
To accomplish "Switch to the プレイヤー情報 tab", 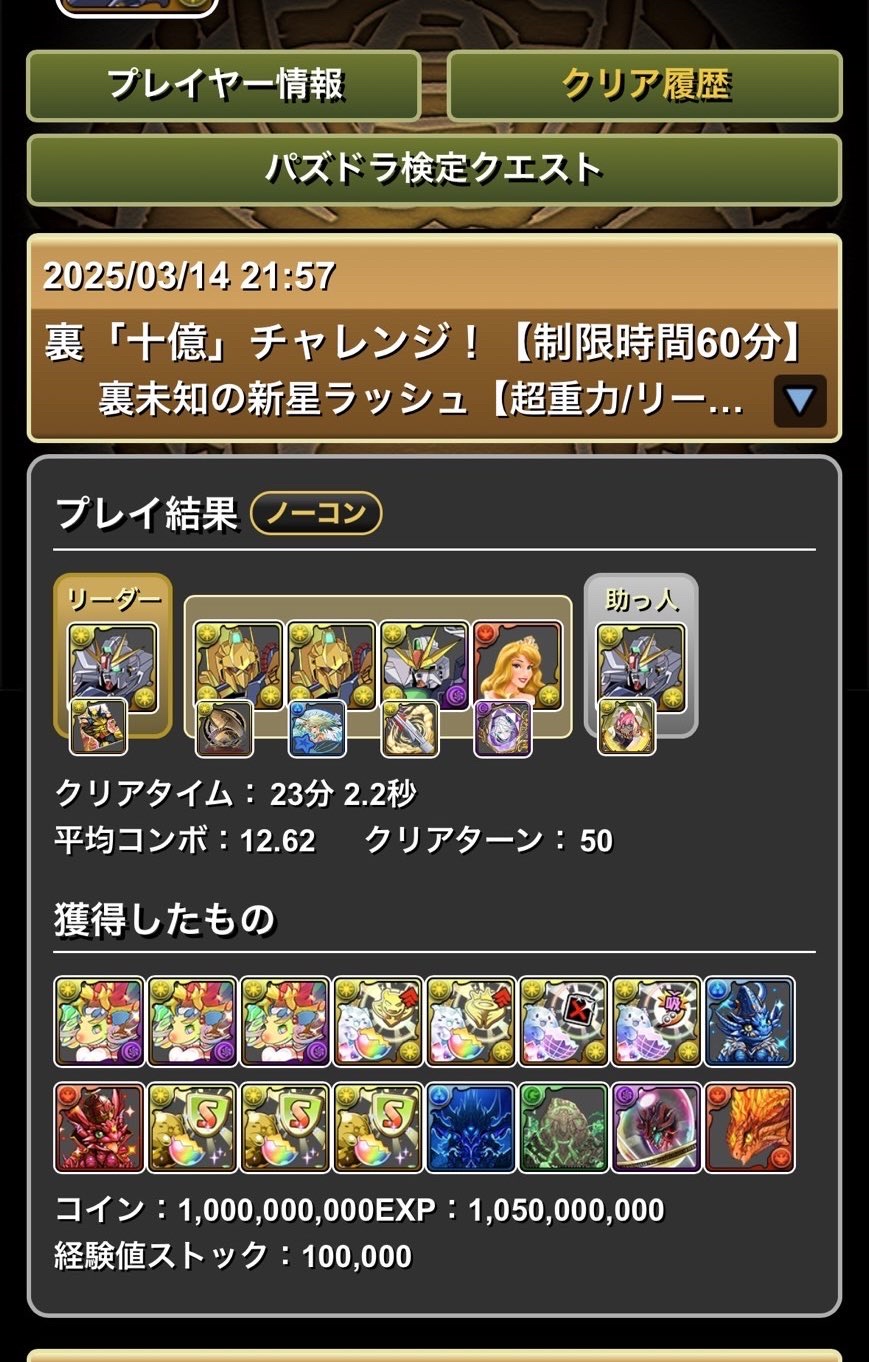I will [x=224, y=85].
